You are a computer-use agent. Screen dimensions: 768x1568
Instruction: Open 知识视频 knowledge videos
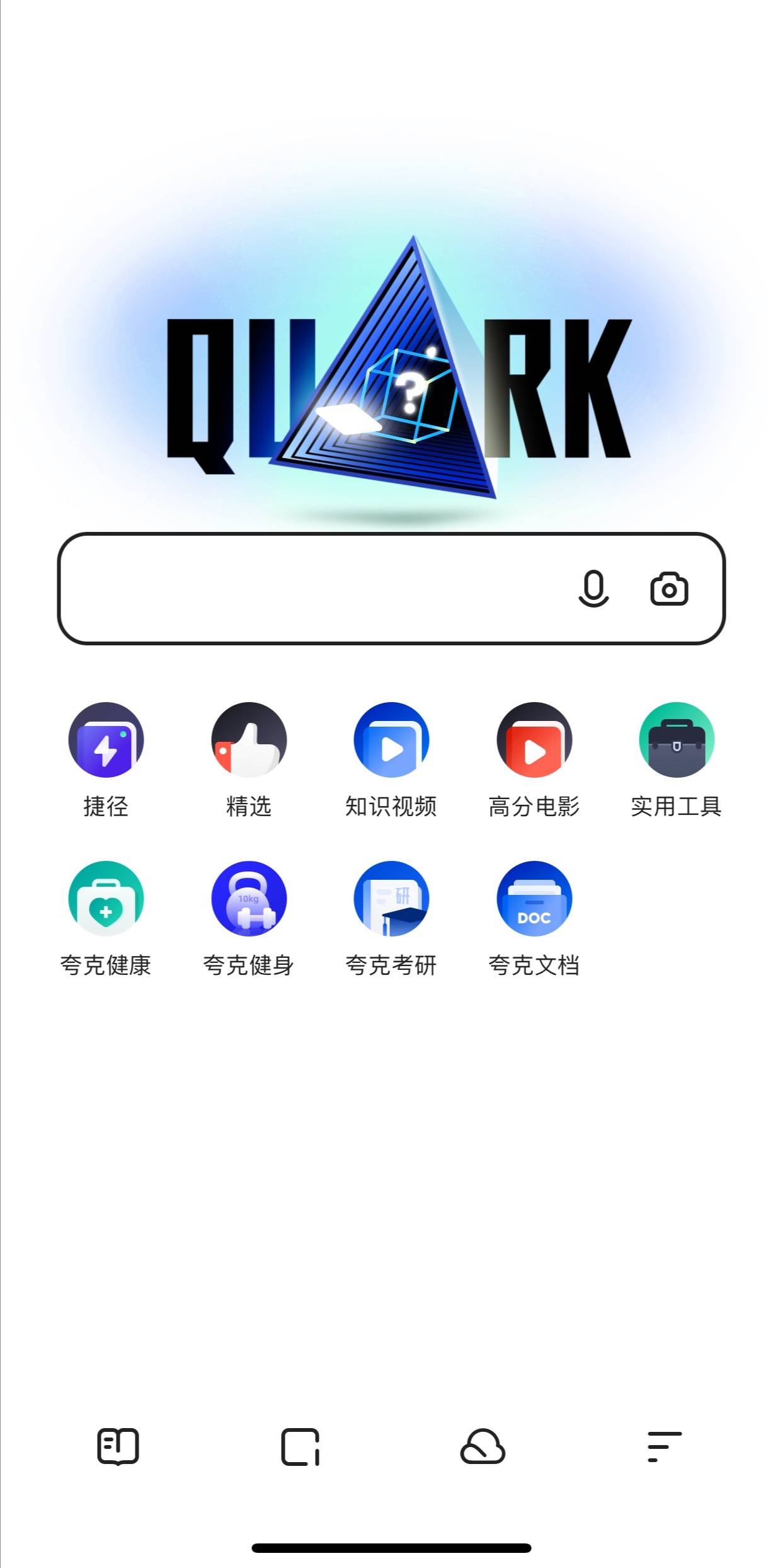tap(391, 740)
